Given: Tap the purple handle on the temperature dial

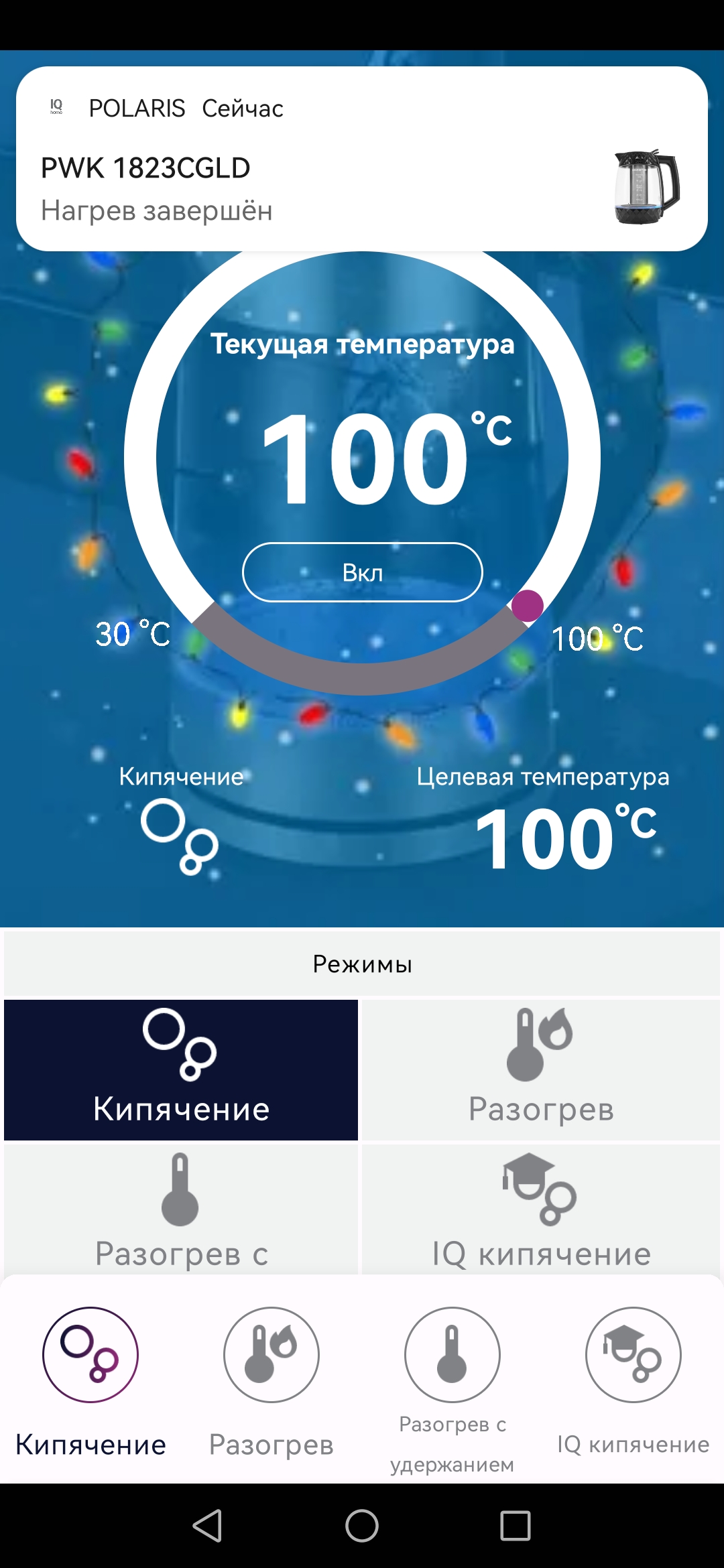Looking at the screenshot, I should click(528, 606).
